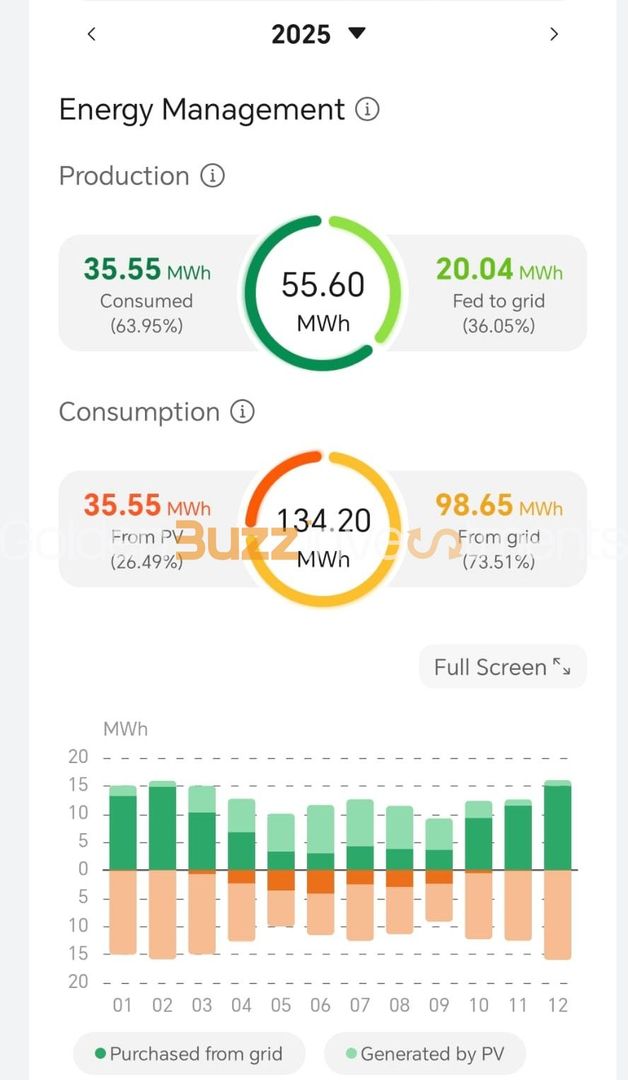Open the Energy Management info icon
This screenshot has width=628, height=1080.
click(x=367, y=110)
